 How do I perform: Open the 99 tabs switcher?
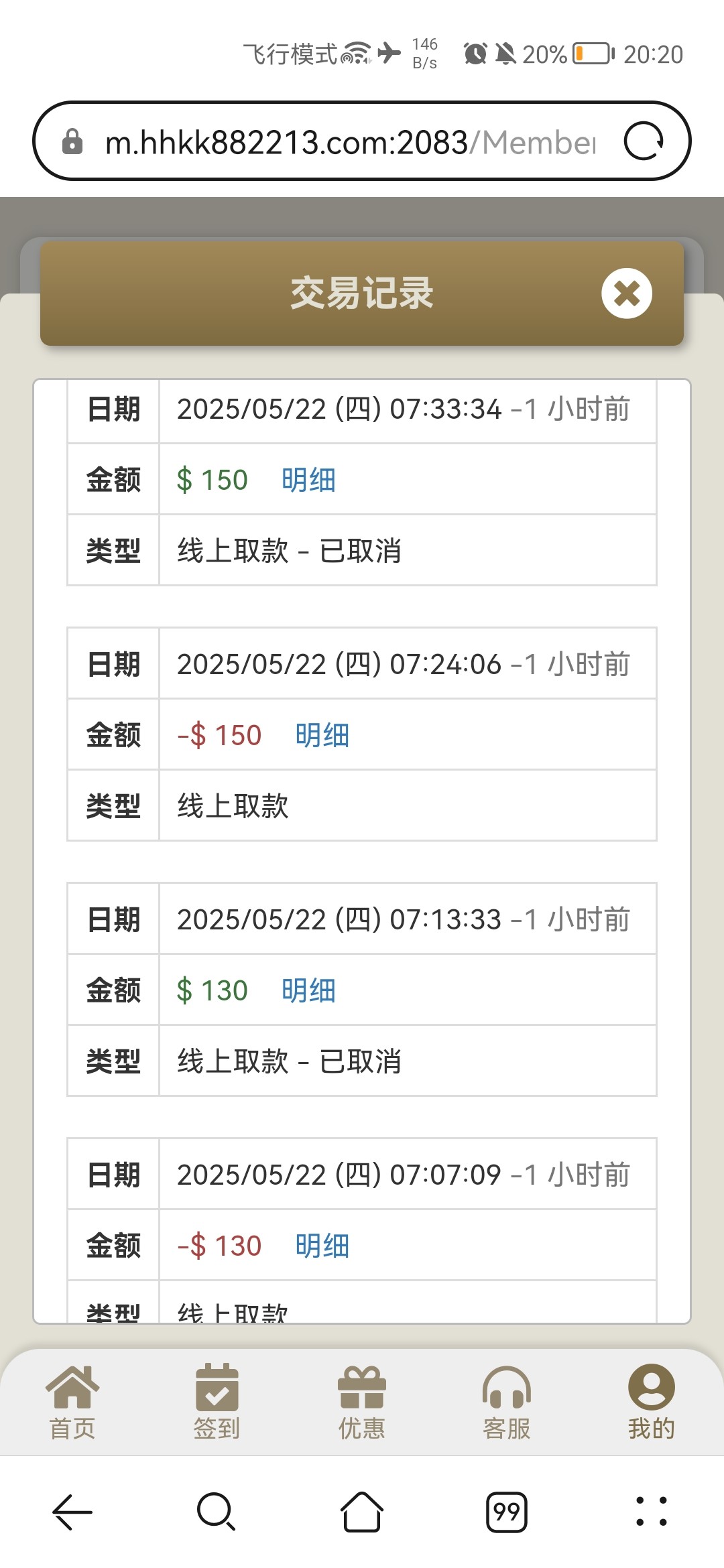point(507,1512)
